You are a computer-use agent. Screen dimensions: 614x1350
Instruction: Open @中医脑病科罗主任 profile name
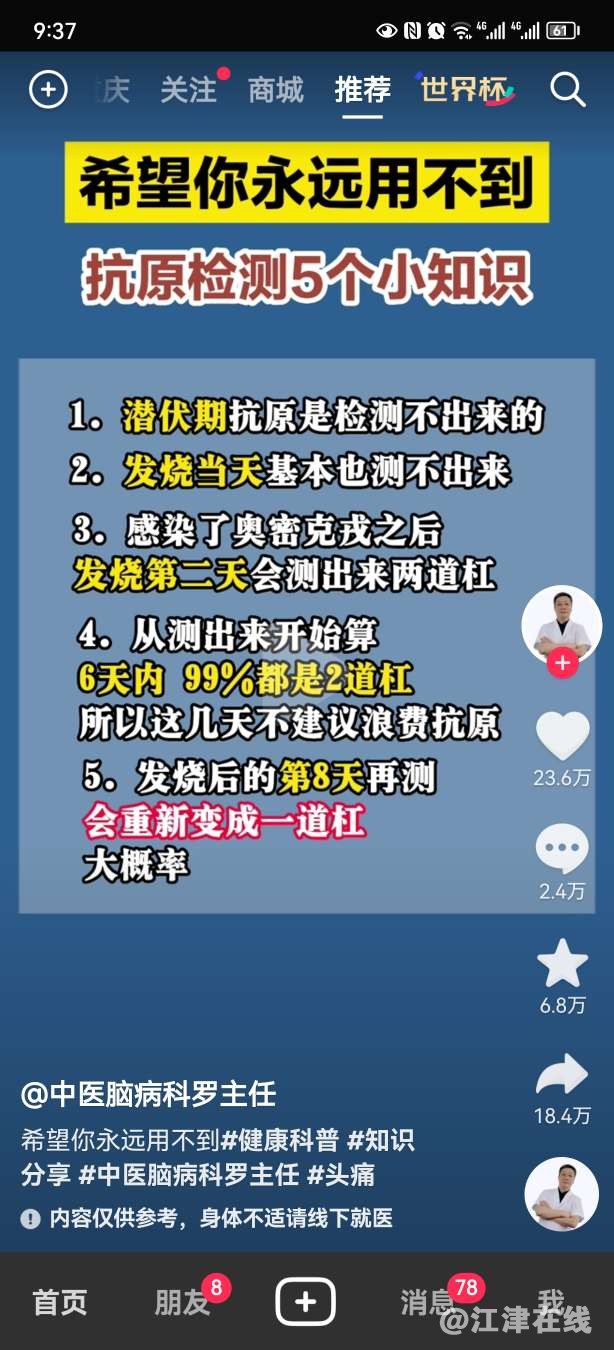coord(148,1095)
